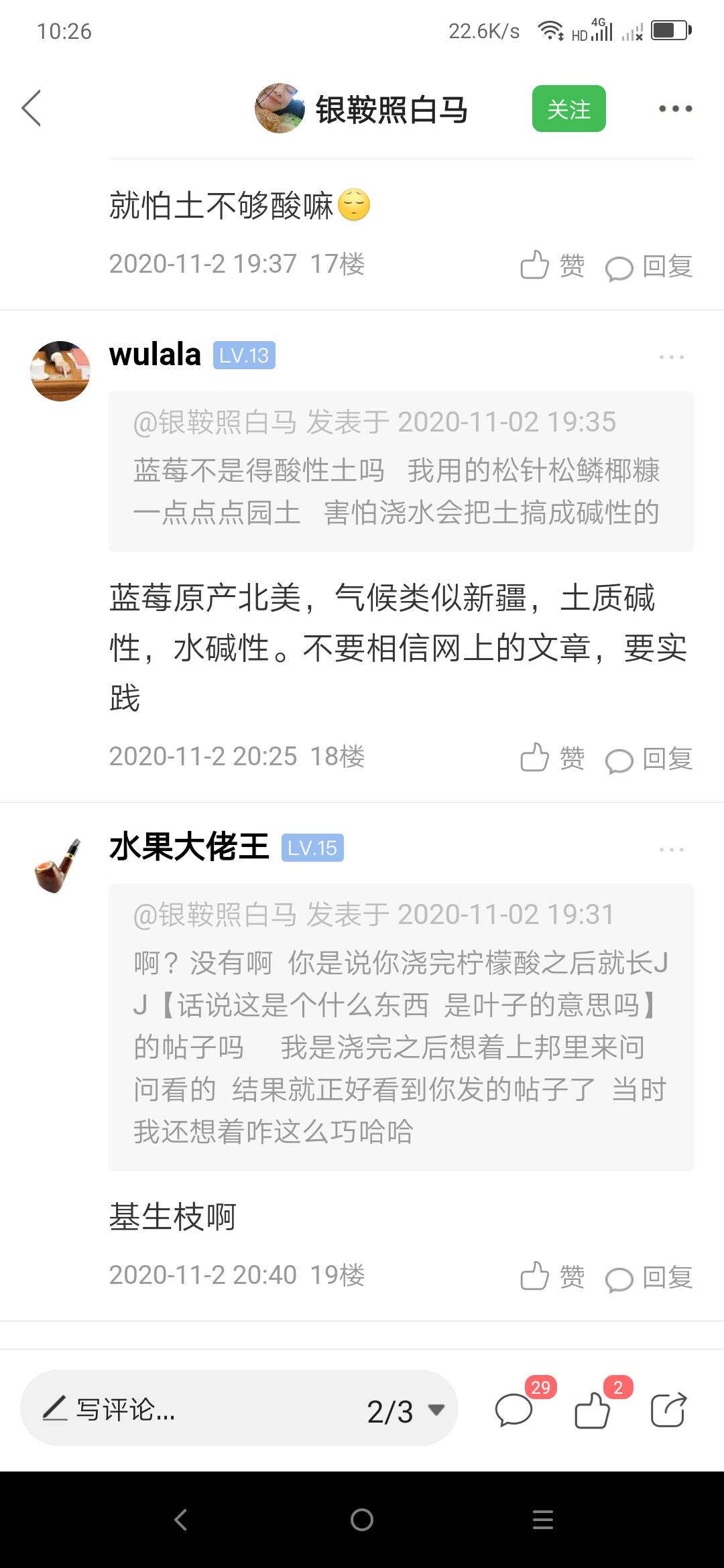
Task: Open 银鞍照白马's avatar in the header
Action: (280, 109)
